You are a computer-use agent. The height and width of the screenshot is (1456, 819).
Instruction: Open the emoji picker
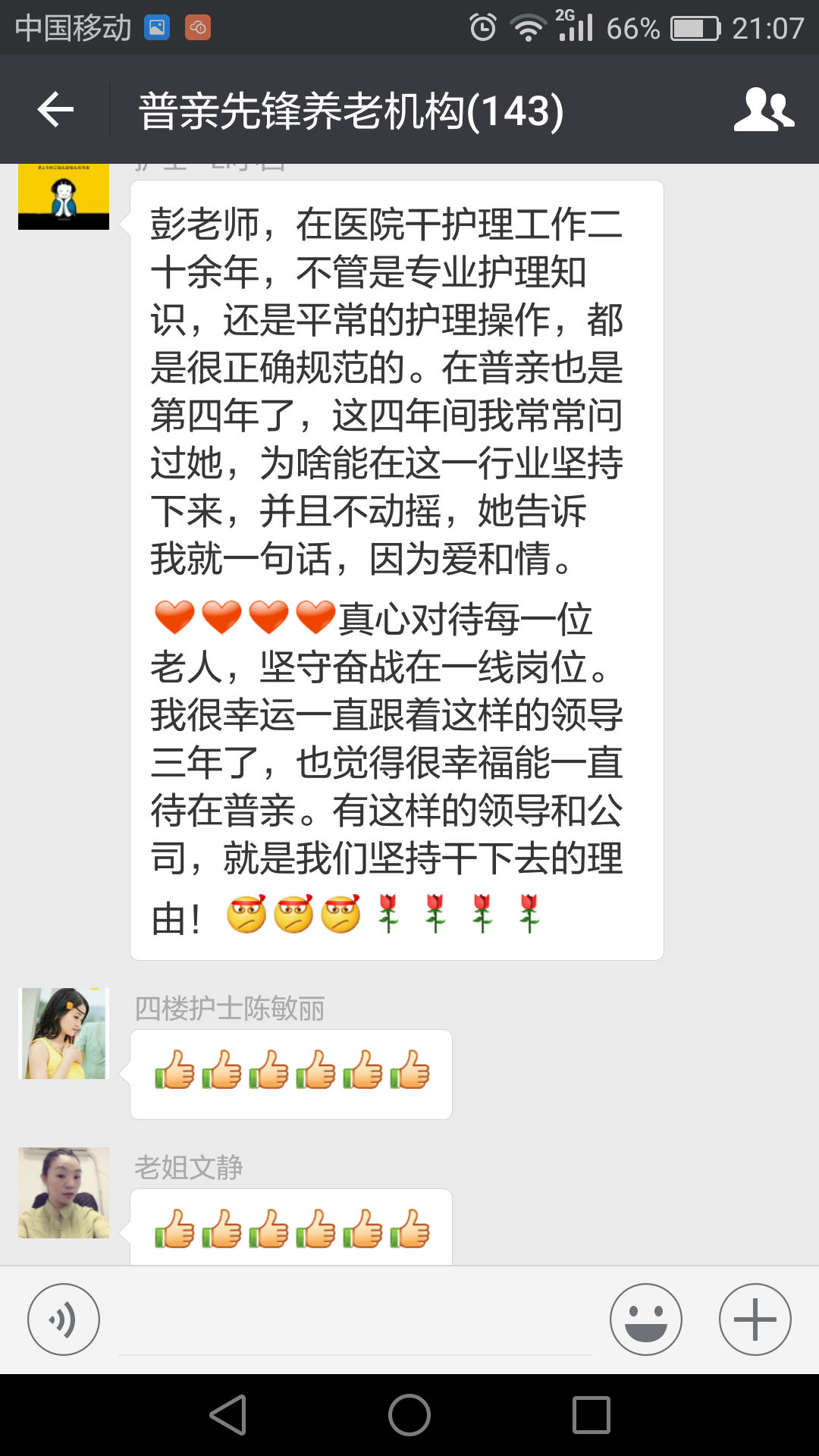coord(645,1319)
